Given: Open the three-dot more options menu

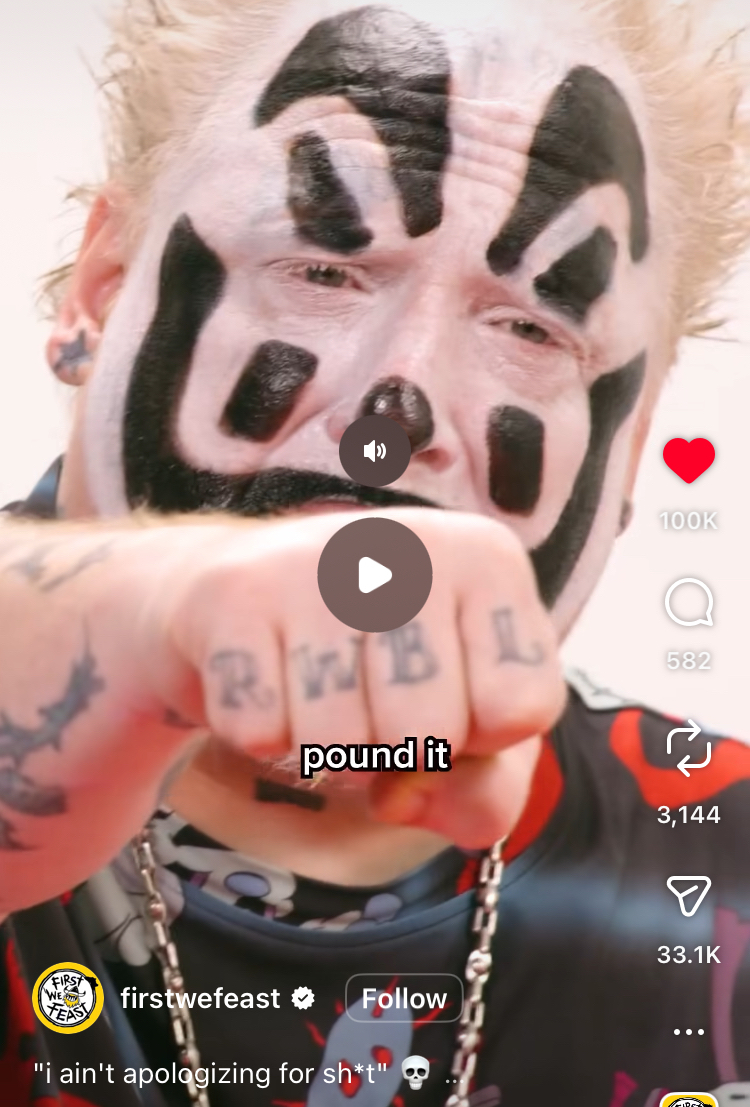Looking at the screenshot, I should [689, 1031].
